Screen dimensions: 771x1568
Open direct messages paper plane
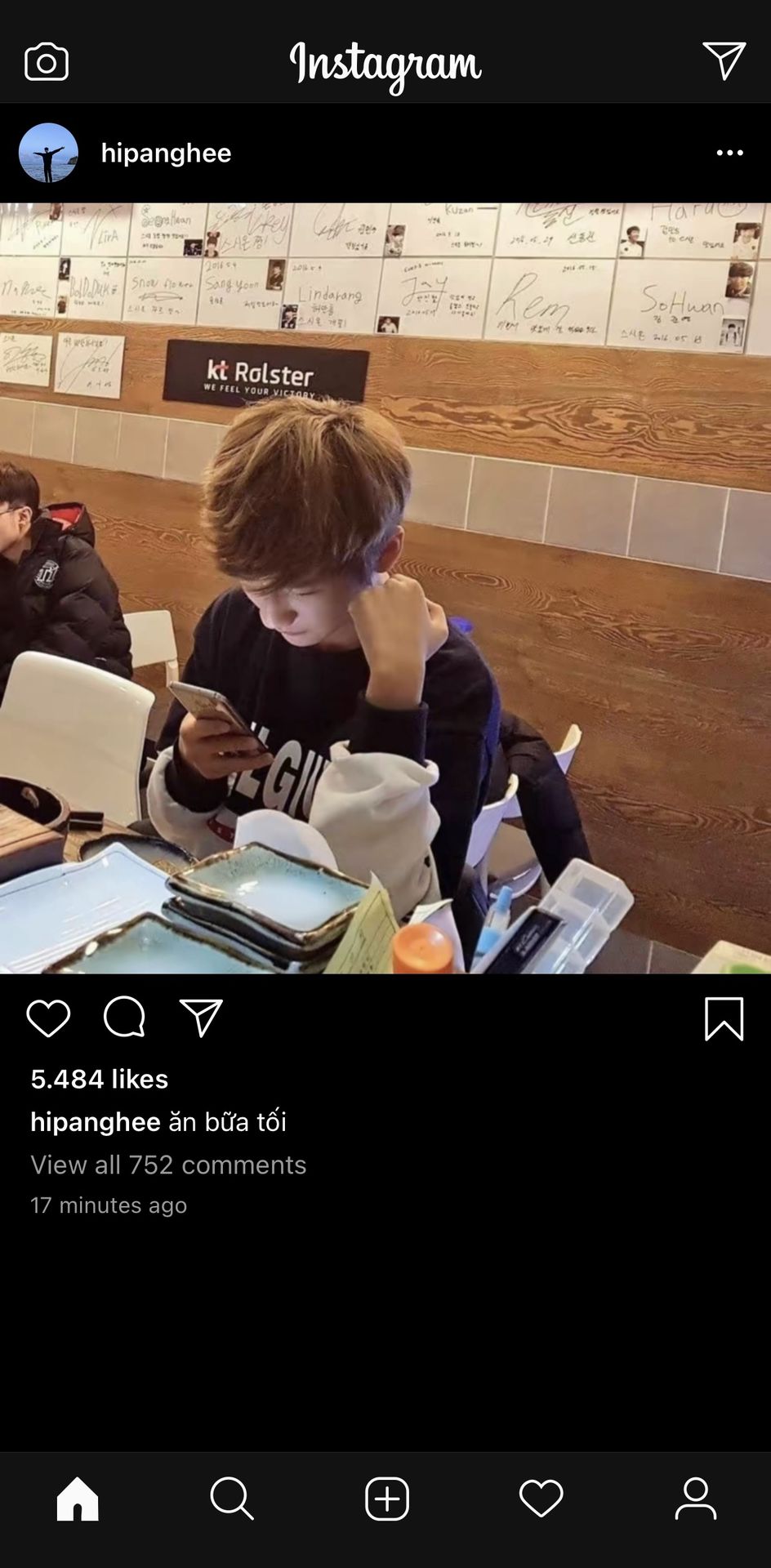click(724, 61)
